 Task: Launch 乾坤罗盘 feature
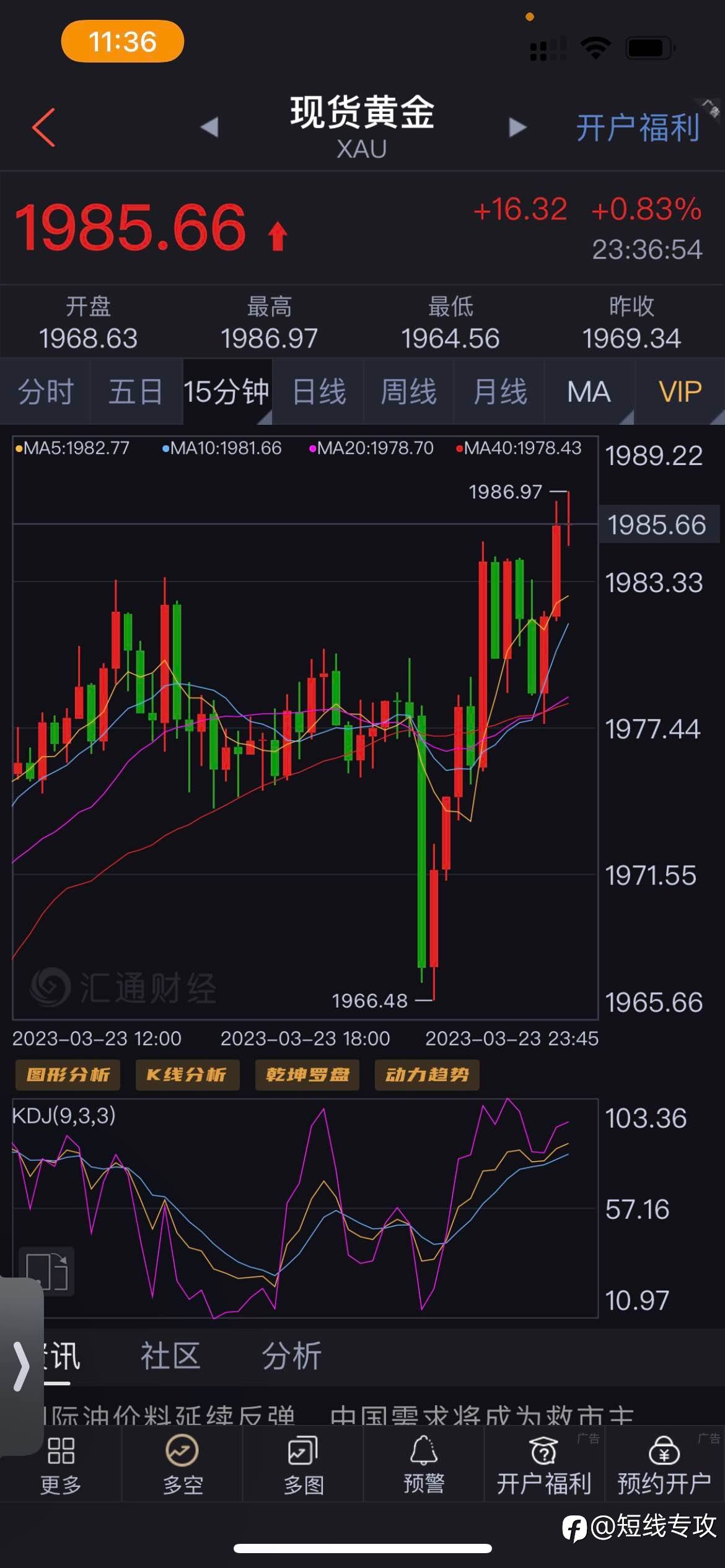point(307,1074)
